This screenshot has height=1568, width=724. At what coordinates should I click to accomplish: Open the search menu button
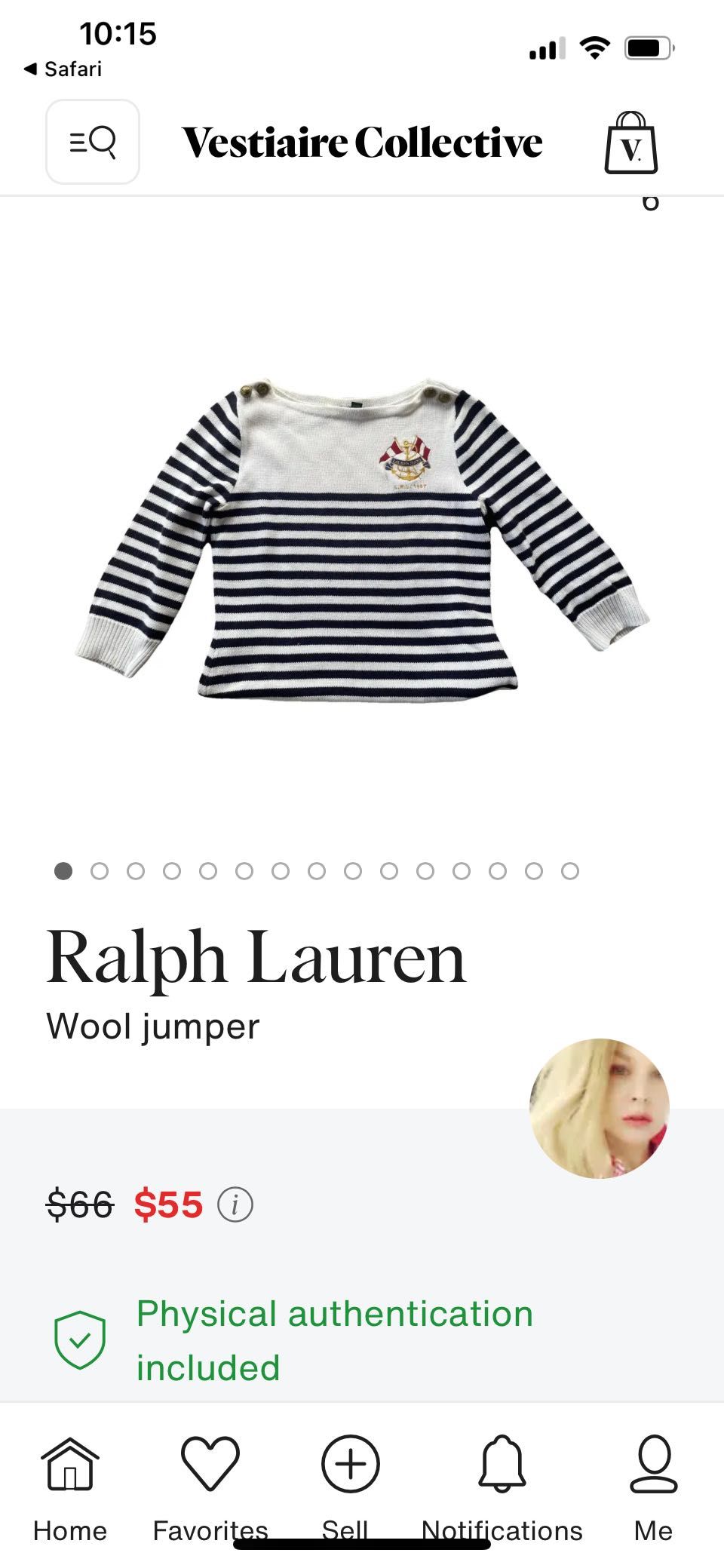point(93,142)
